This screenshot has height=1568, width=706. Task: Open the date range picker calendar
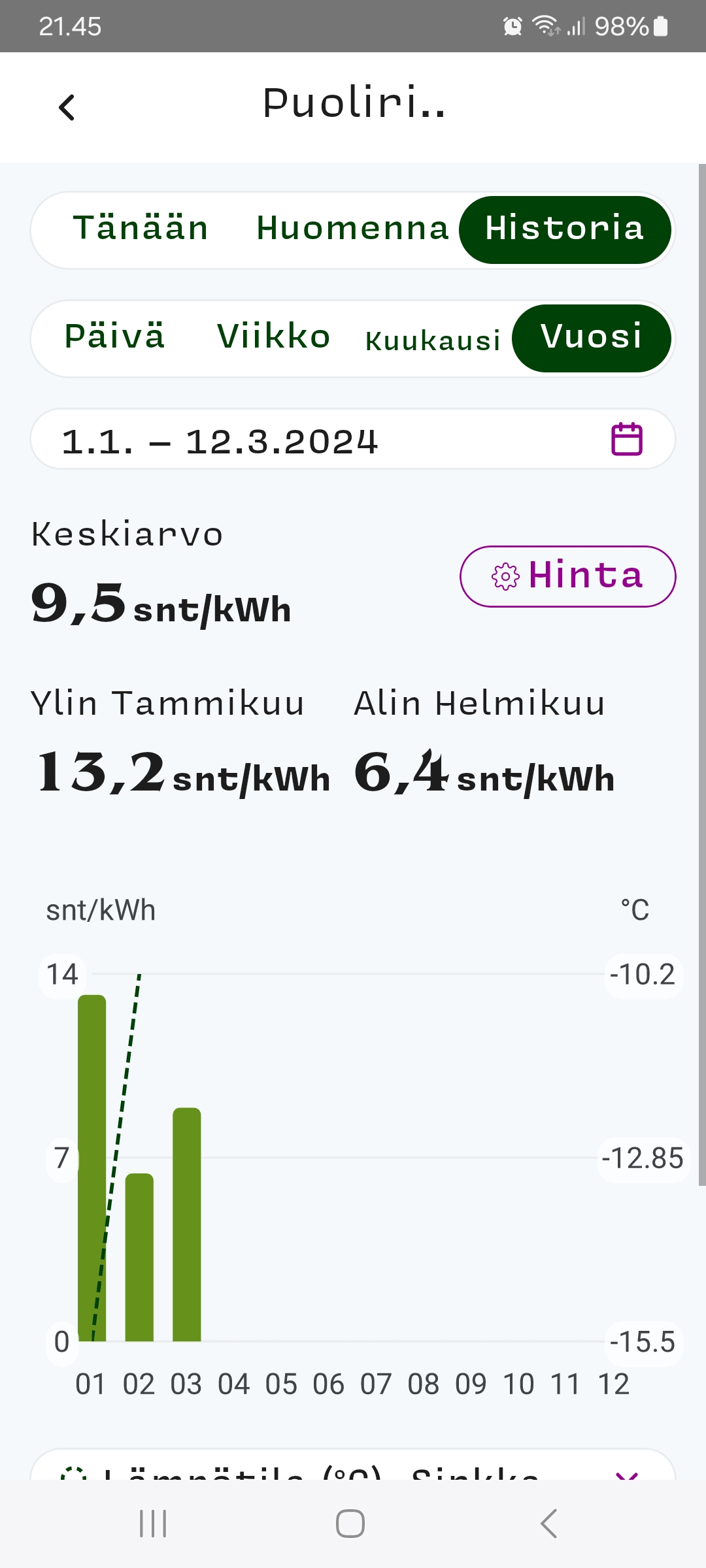click(x=626, y=439)
